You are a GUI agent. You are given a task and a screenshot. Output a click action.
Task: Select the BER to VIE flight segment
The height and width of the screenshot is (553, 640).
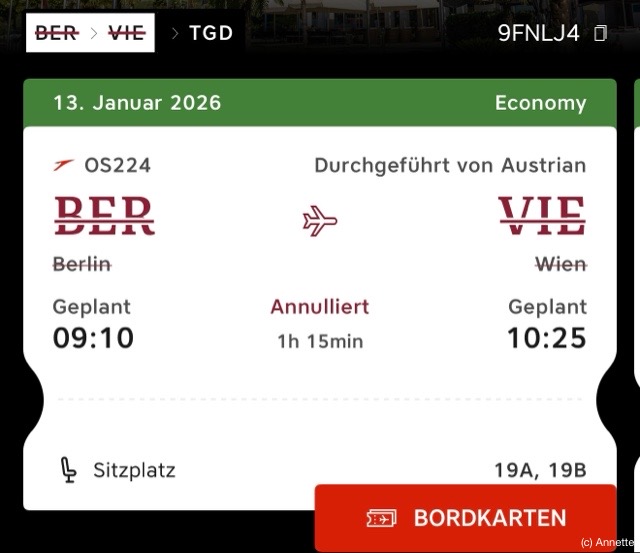(x=90, y=32)
